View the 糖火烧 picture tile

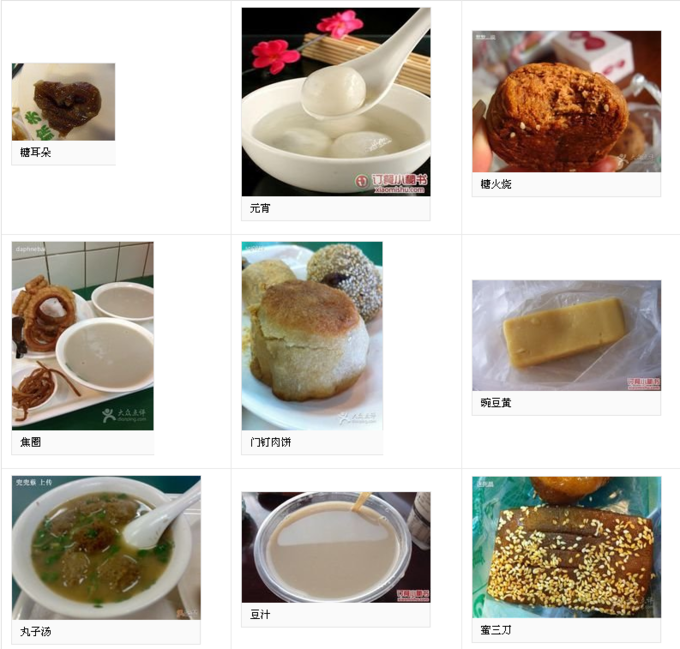pyautogui.click(x=566, y=102)
